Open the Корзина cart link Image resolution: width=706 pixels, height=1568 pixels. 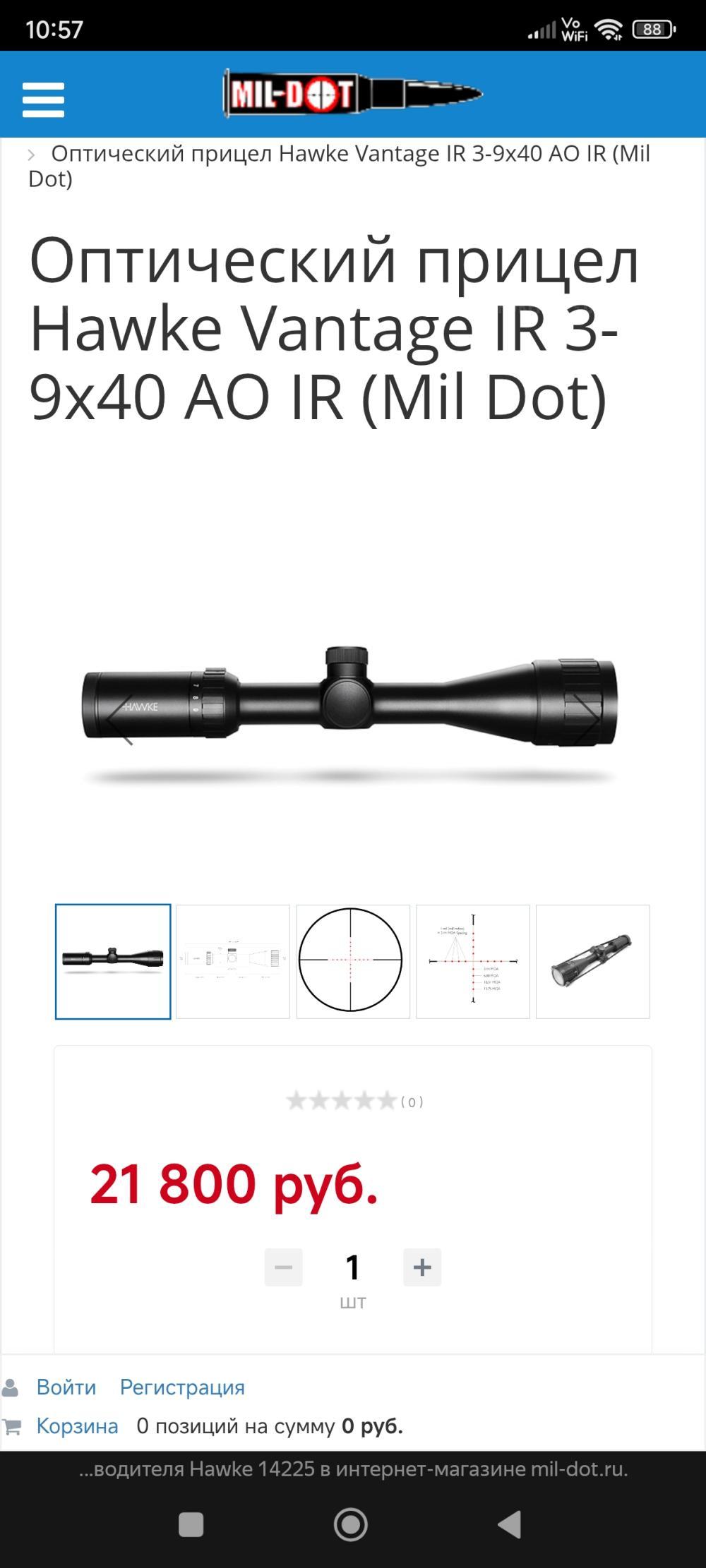click(77, 1425)
